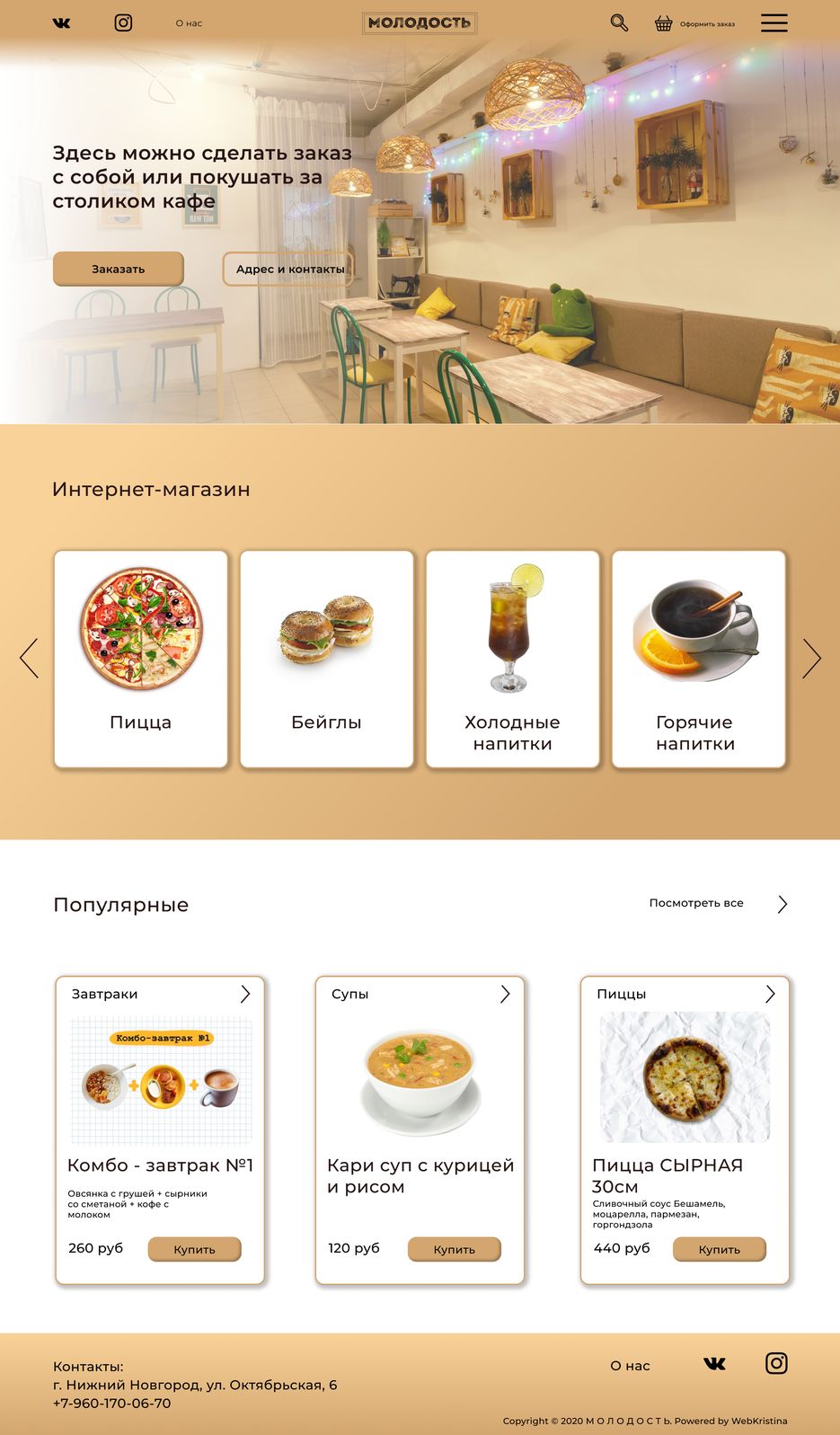The height and width of the screenshot is (1435, 840).
Task: Open the «Пицца» category card
Action: tap(141, 659)
